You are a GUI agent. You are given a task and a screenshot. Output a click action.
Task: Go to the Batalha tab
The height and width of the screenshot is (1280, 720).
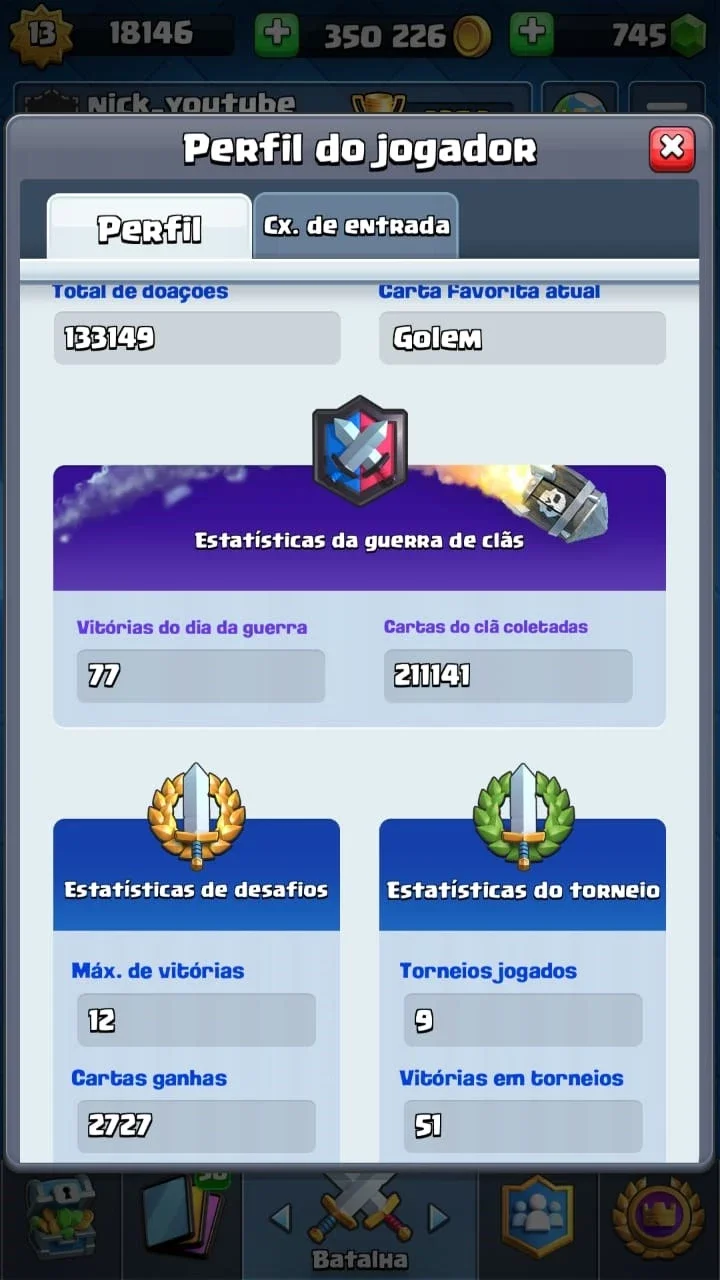[360, 1222]
